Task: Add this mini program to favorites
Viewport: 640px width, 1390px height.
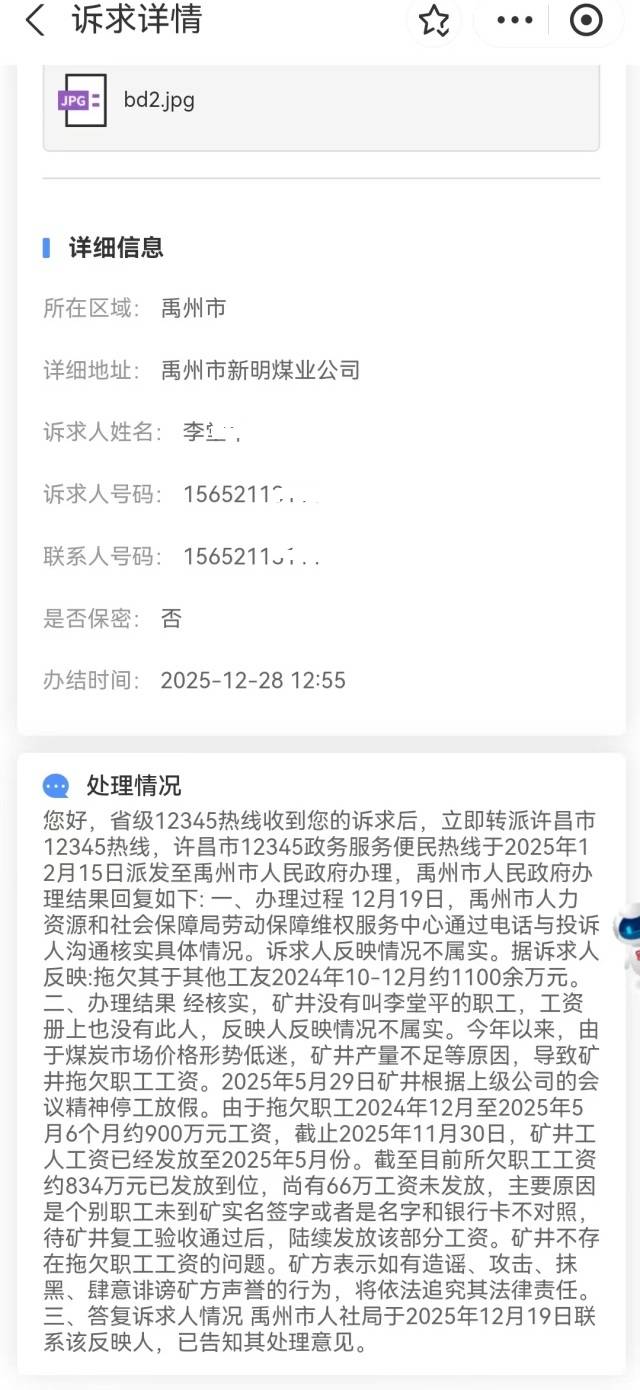Action: [x=434, y=21]
